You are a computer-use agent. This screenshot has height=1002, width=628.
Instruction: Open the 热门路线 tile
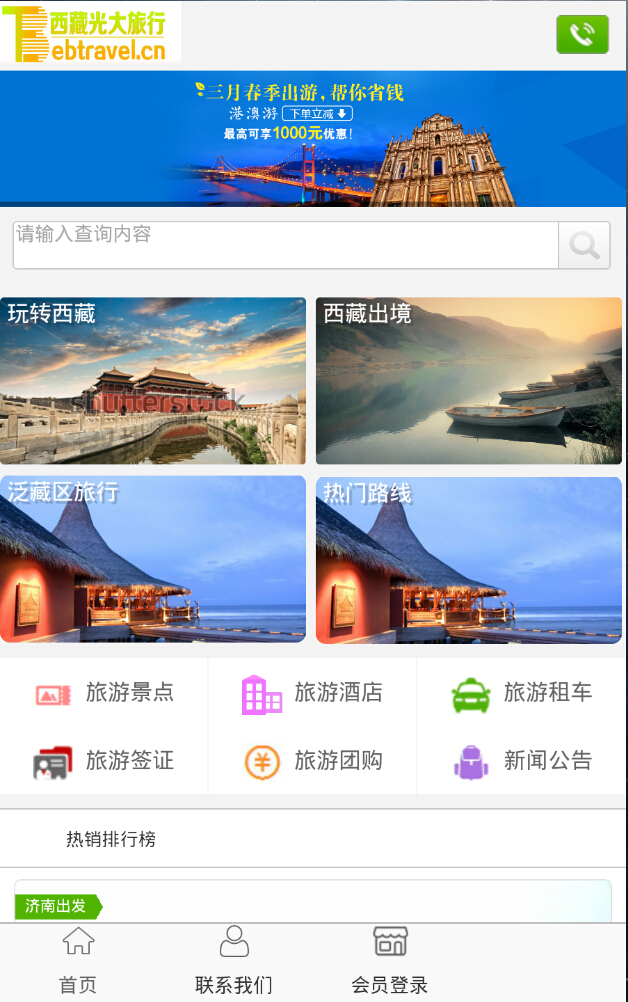(469, 560)
